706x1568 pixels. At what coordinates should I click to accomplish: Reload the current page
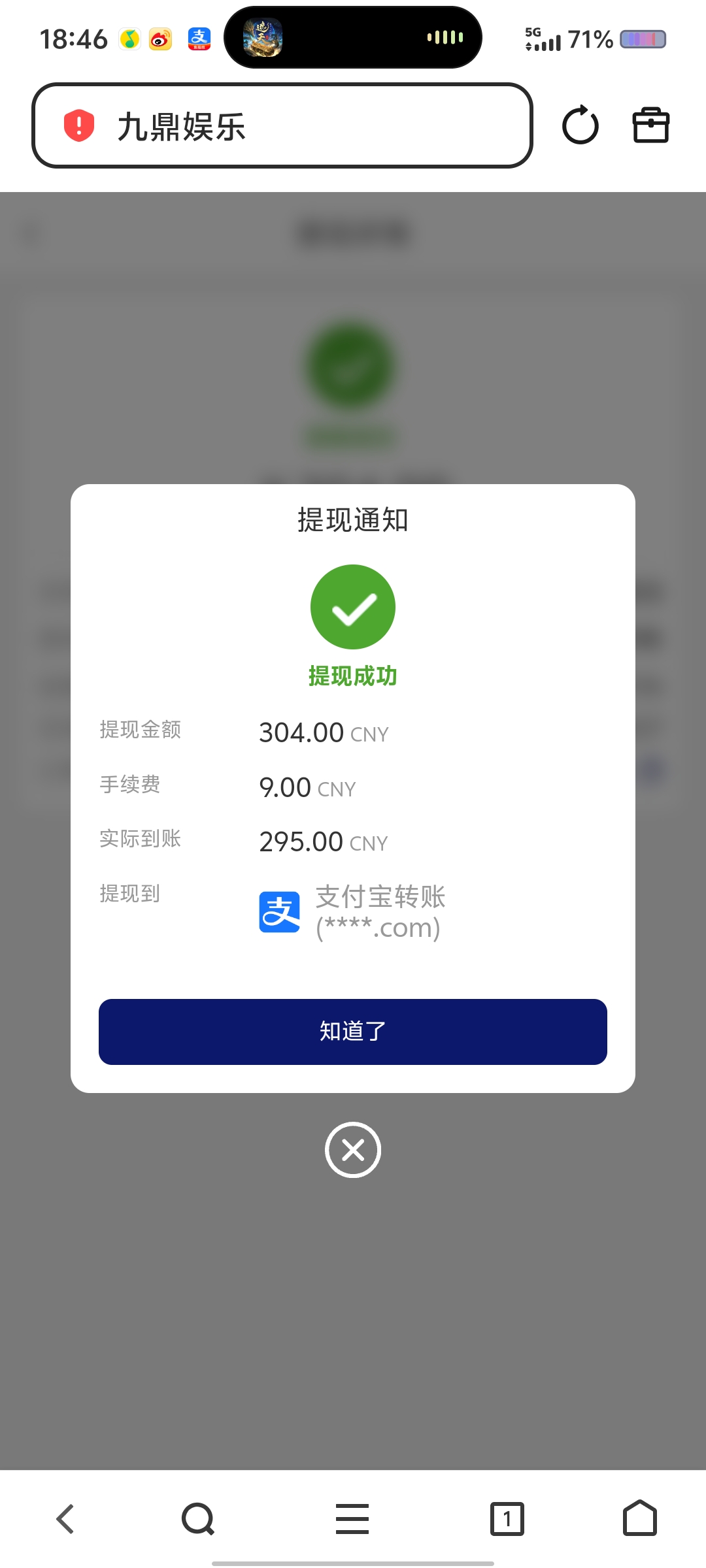580,125
